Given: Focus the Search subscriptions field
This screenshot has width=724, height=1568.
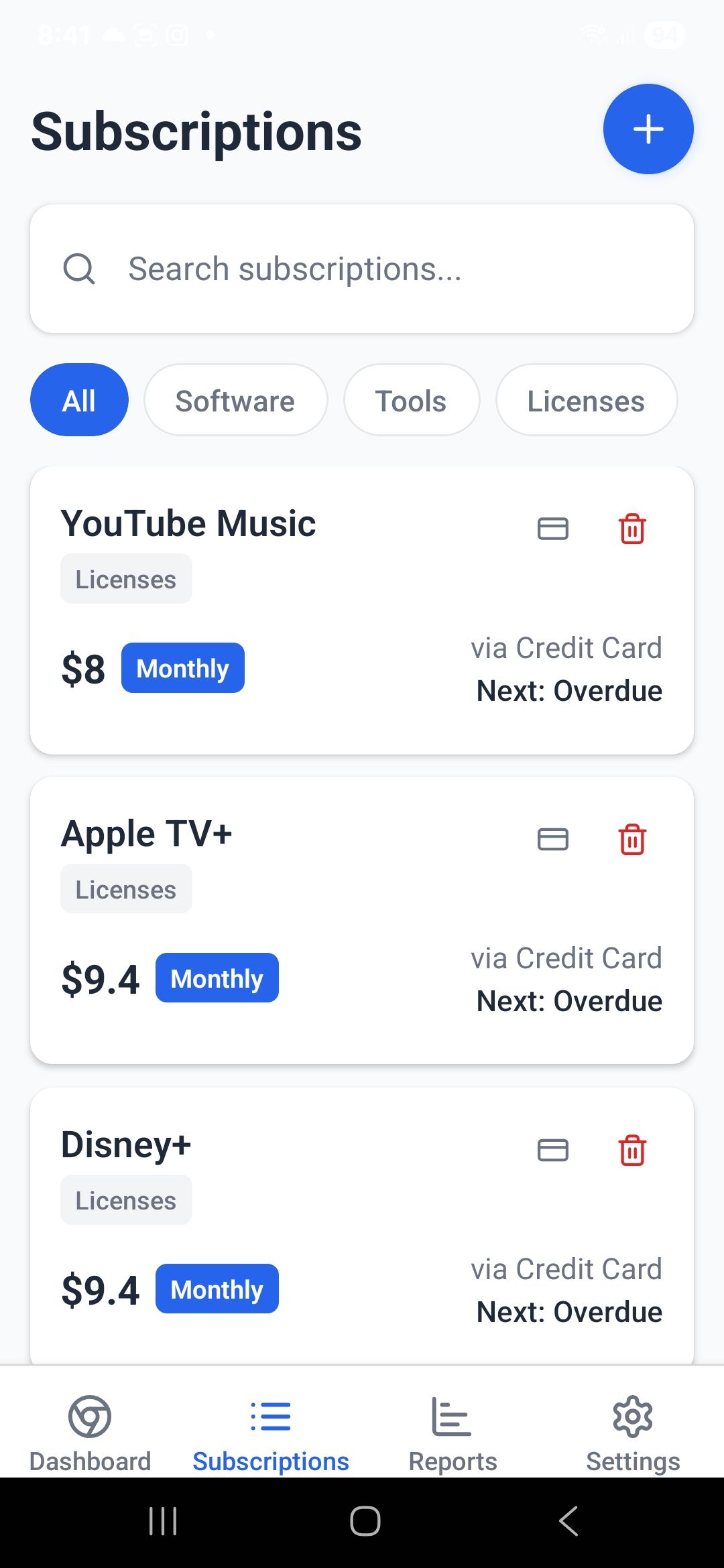Looking at the screenshot, I should 362,269.
